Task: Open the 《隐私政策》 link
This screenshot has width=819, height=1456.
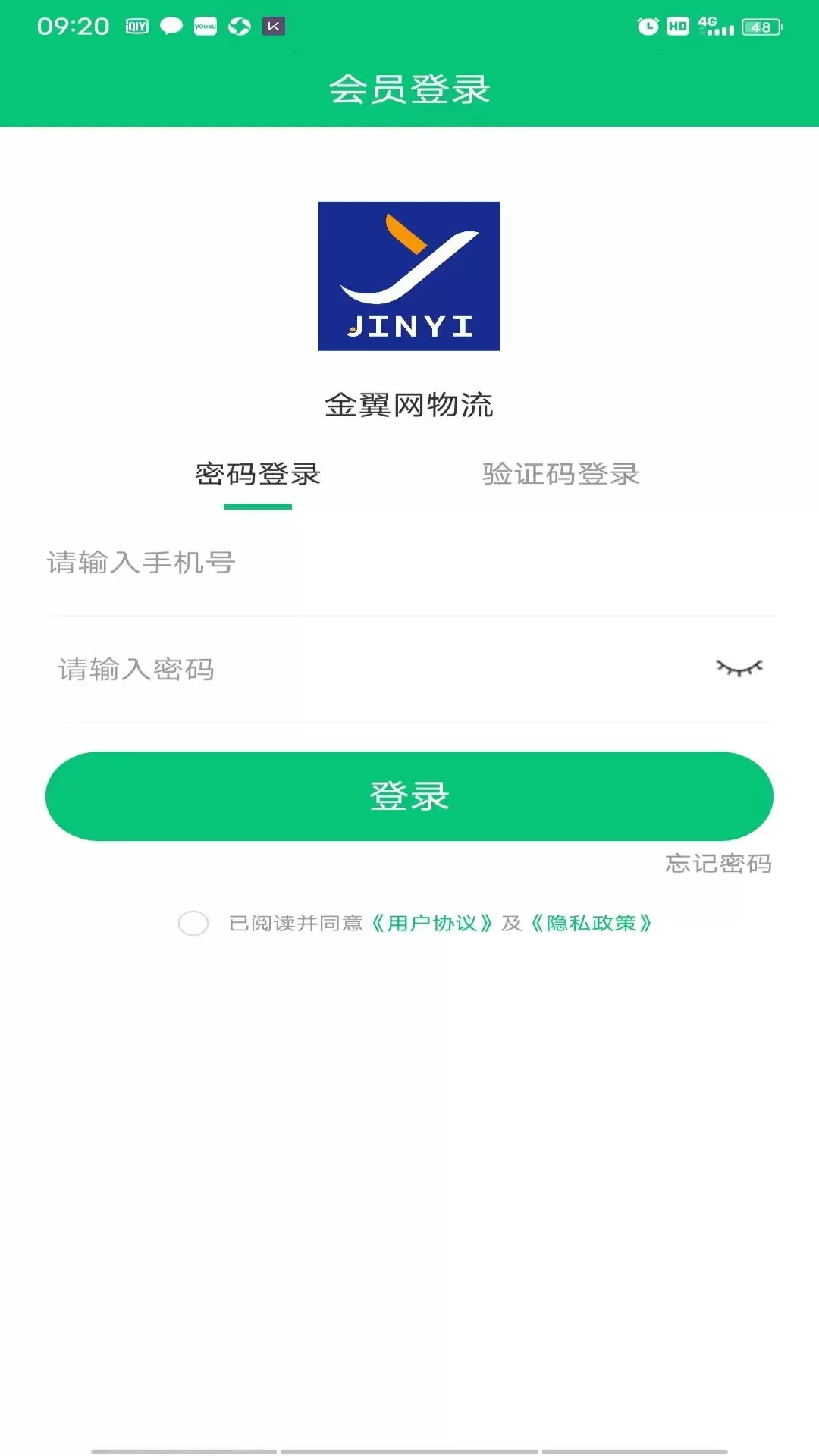Action: 591,923
